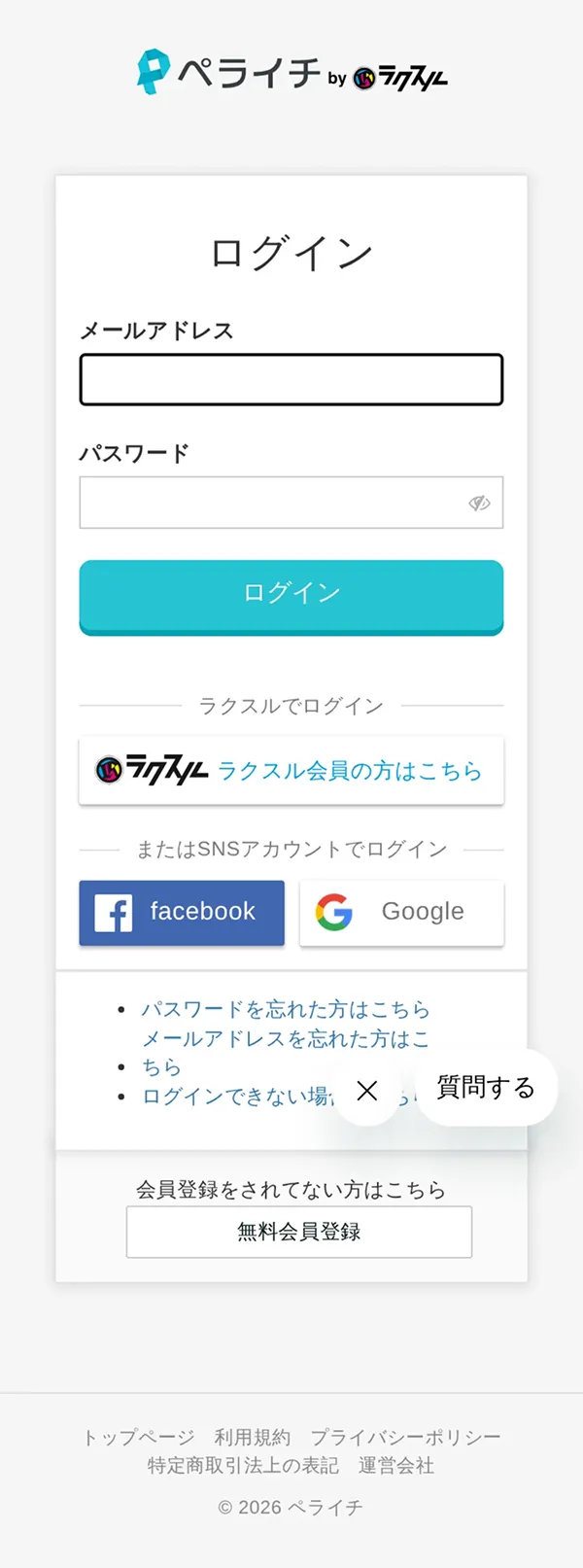Open 特定商取引法上の表記 link
This screenshot has width=583, height=1568.
click(243, 1465)
